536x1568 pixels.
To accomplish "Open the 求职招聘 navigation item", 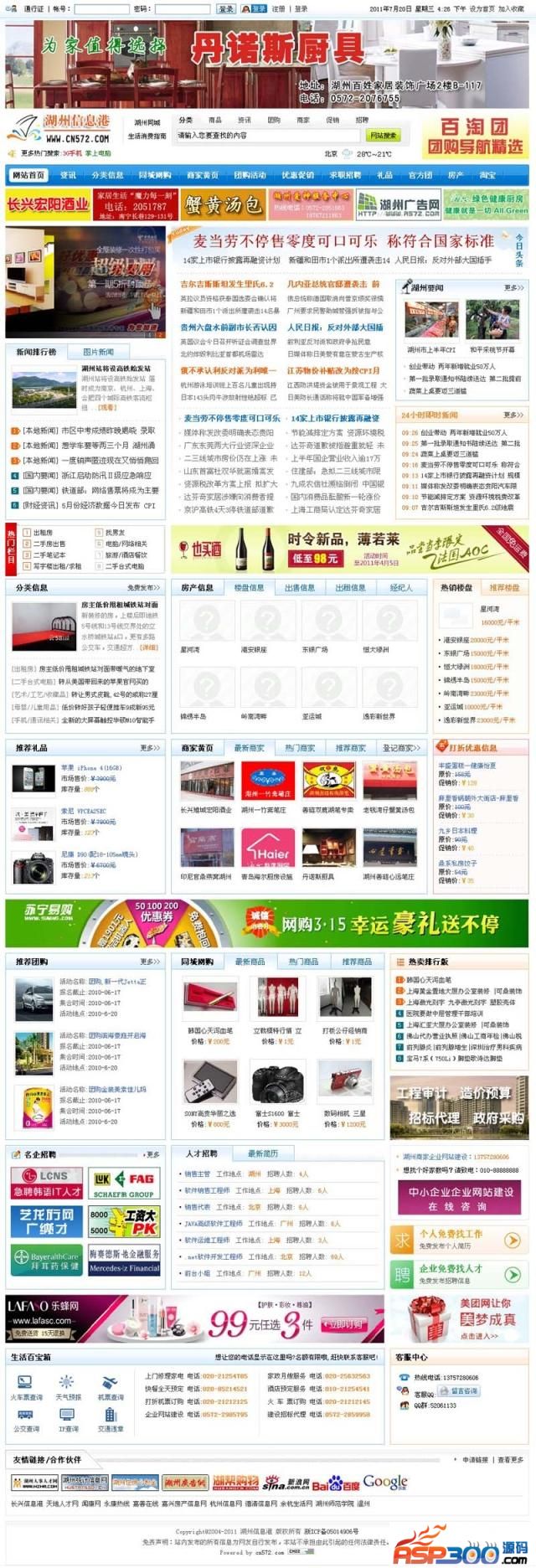I will 345,175.
